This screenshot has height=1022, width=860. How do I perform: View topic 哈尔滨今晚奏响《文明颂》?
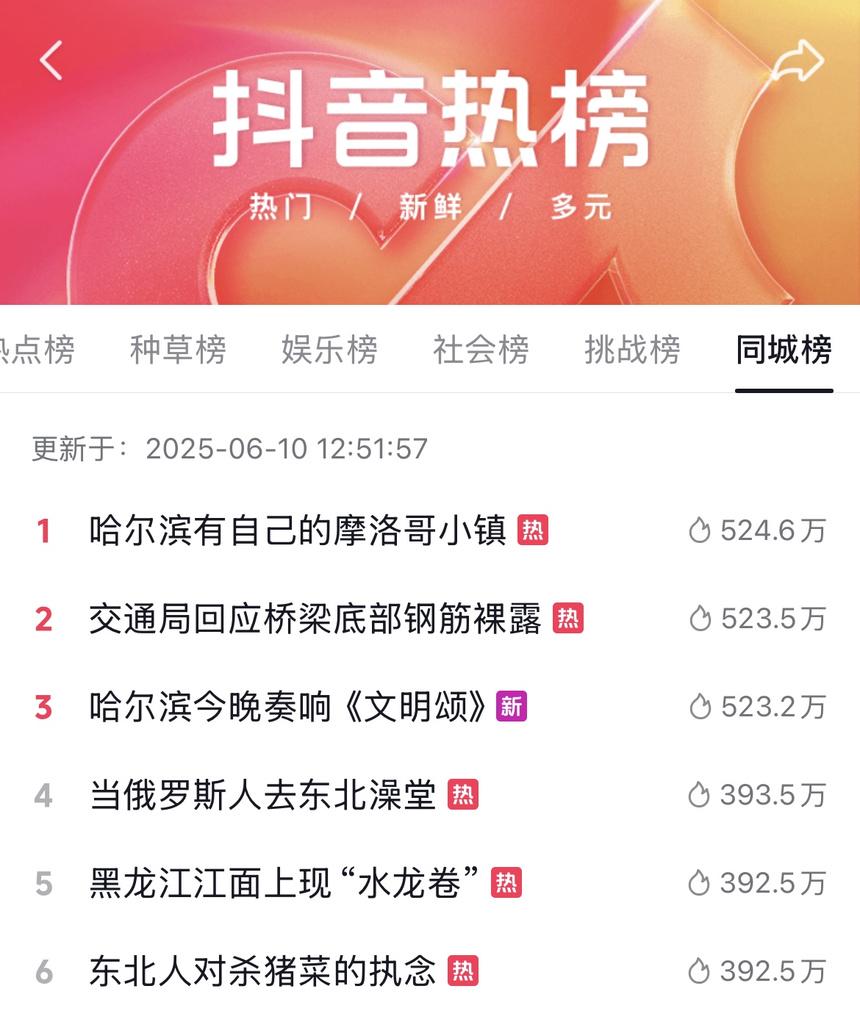tap(288, 707)
